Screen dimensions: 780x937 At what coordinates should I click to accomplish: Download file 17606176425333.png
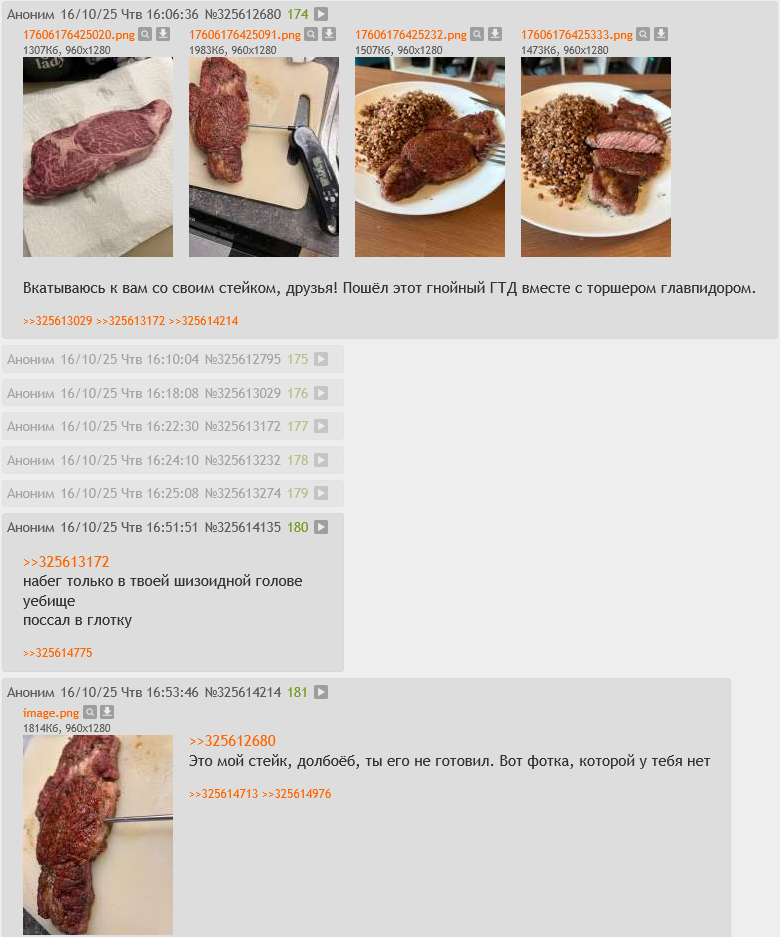(660, 34)
